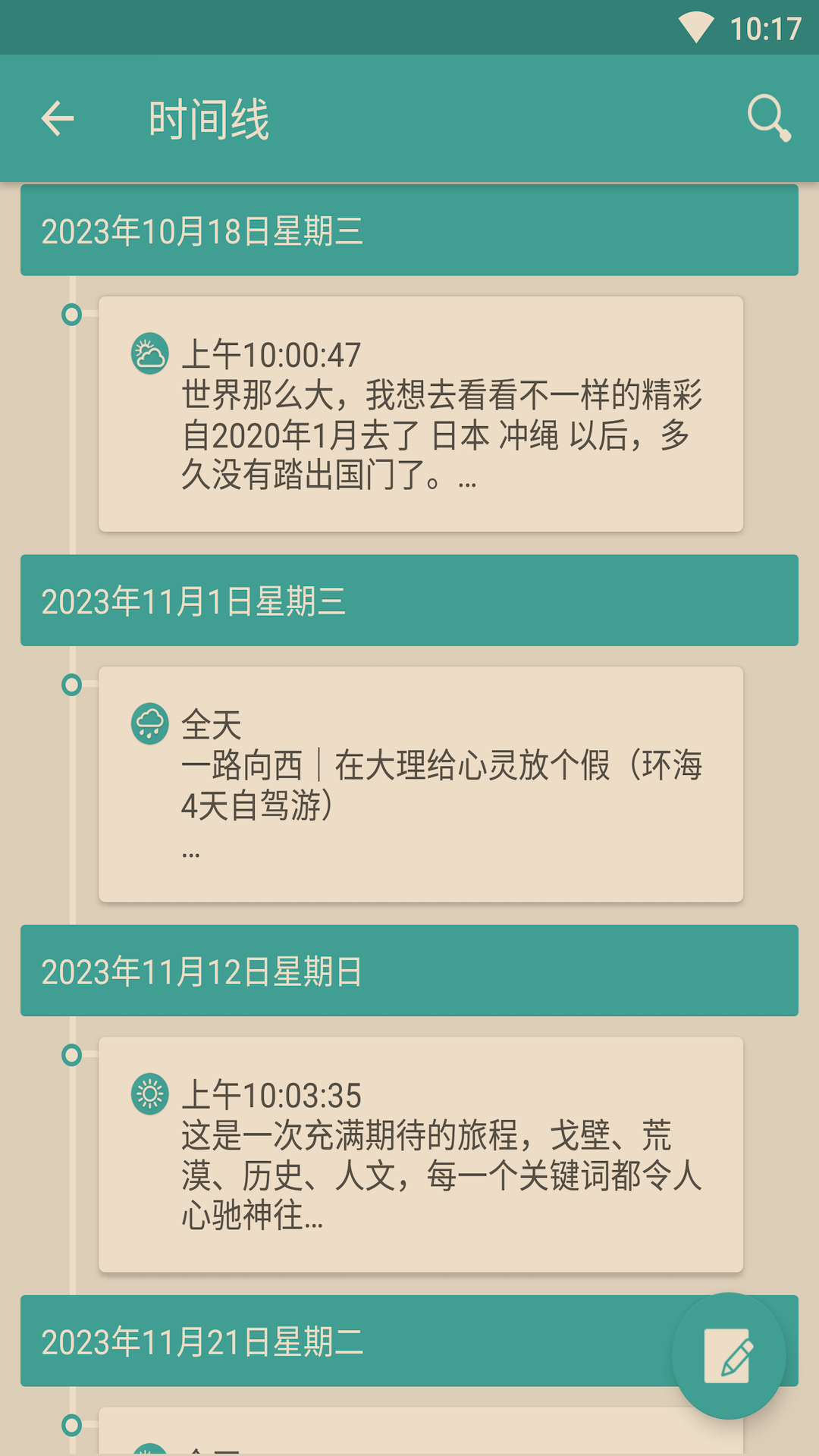
Task: Select the 2023年10月18日星期三 date header
Action: pyautogui.click(x=409, y=230)
